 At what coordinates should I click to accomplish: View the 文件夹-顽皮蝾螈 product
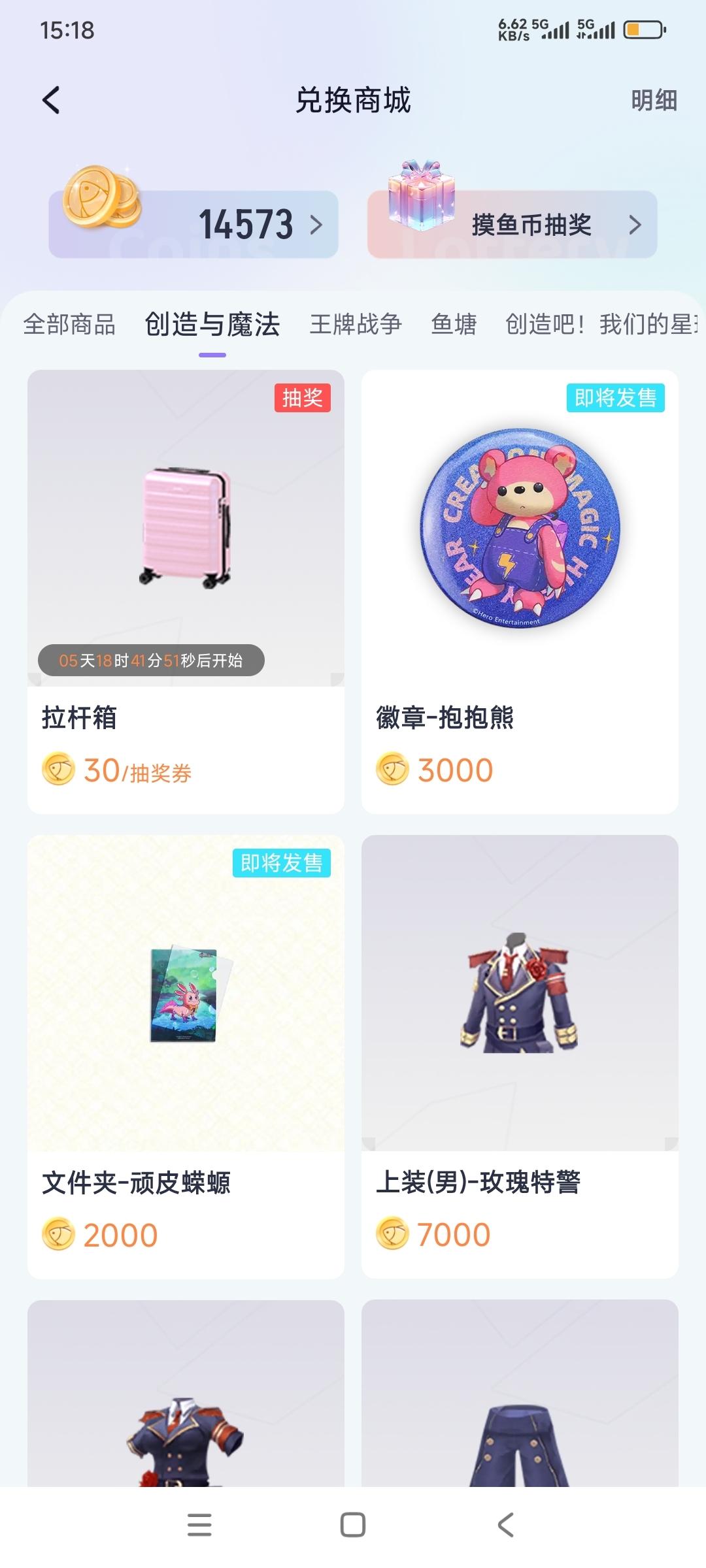[x=186, y=1056]
